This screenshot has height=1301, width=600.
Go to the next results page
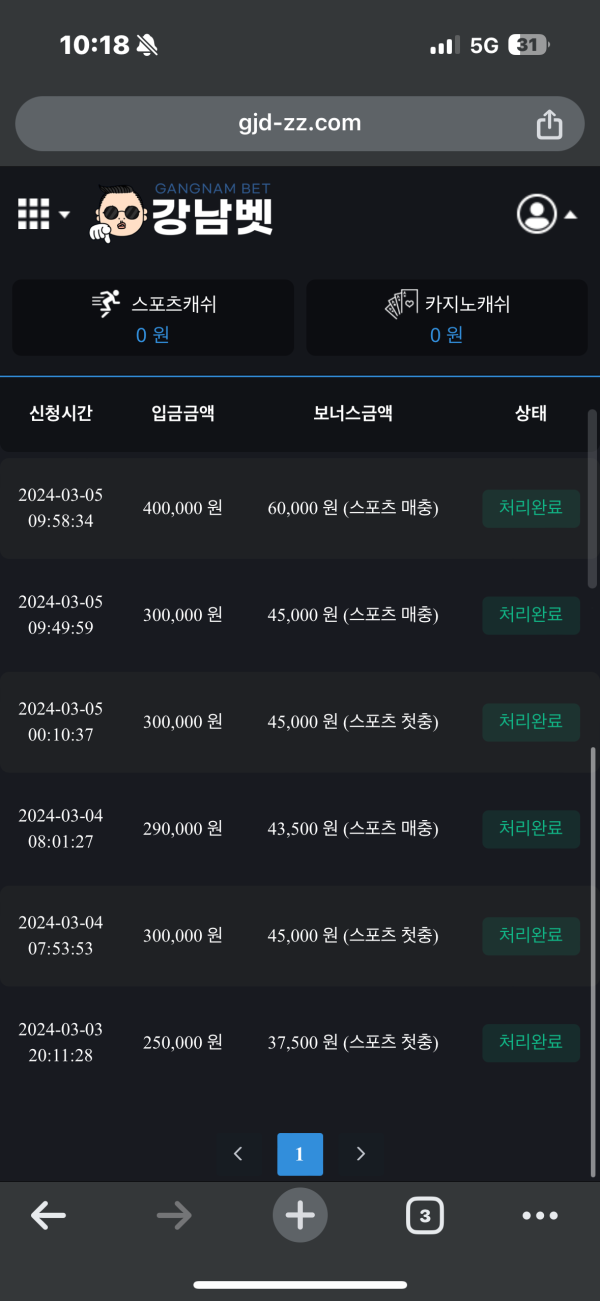click(361, 1154)
